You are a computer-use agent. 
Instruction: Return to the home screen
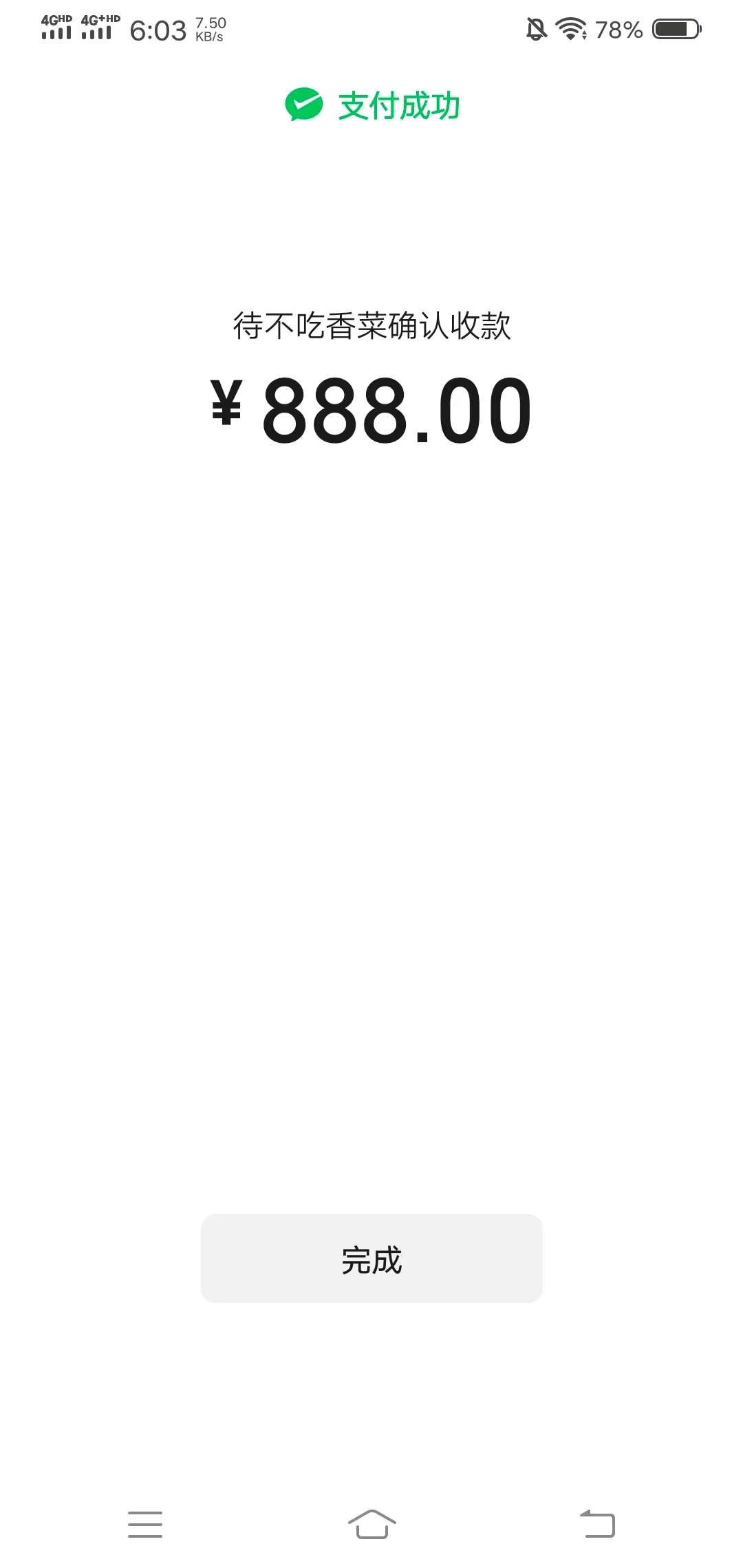(x=371, y=1524)
